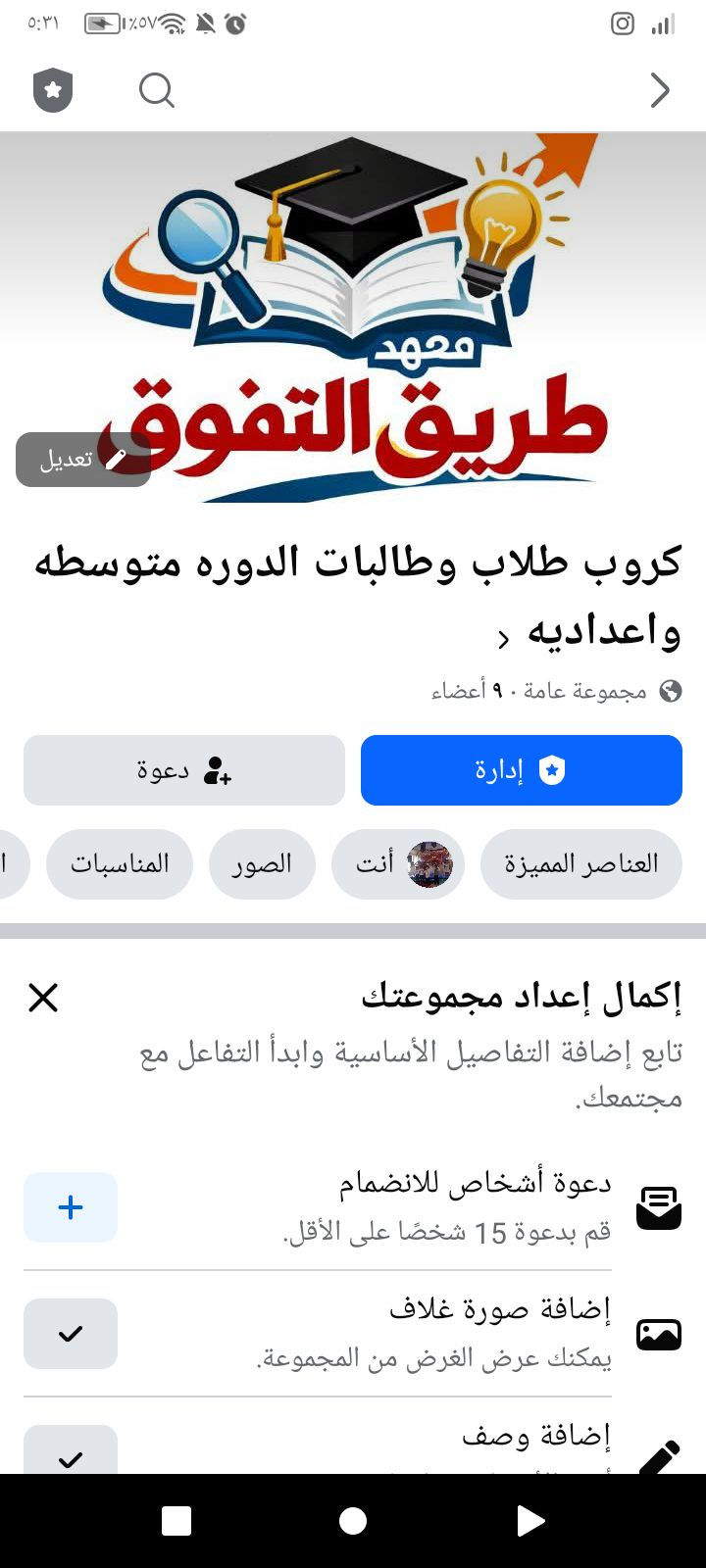Open group name details chevron
Viewport: 706px width, 1568px height.
coord(503,640)
